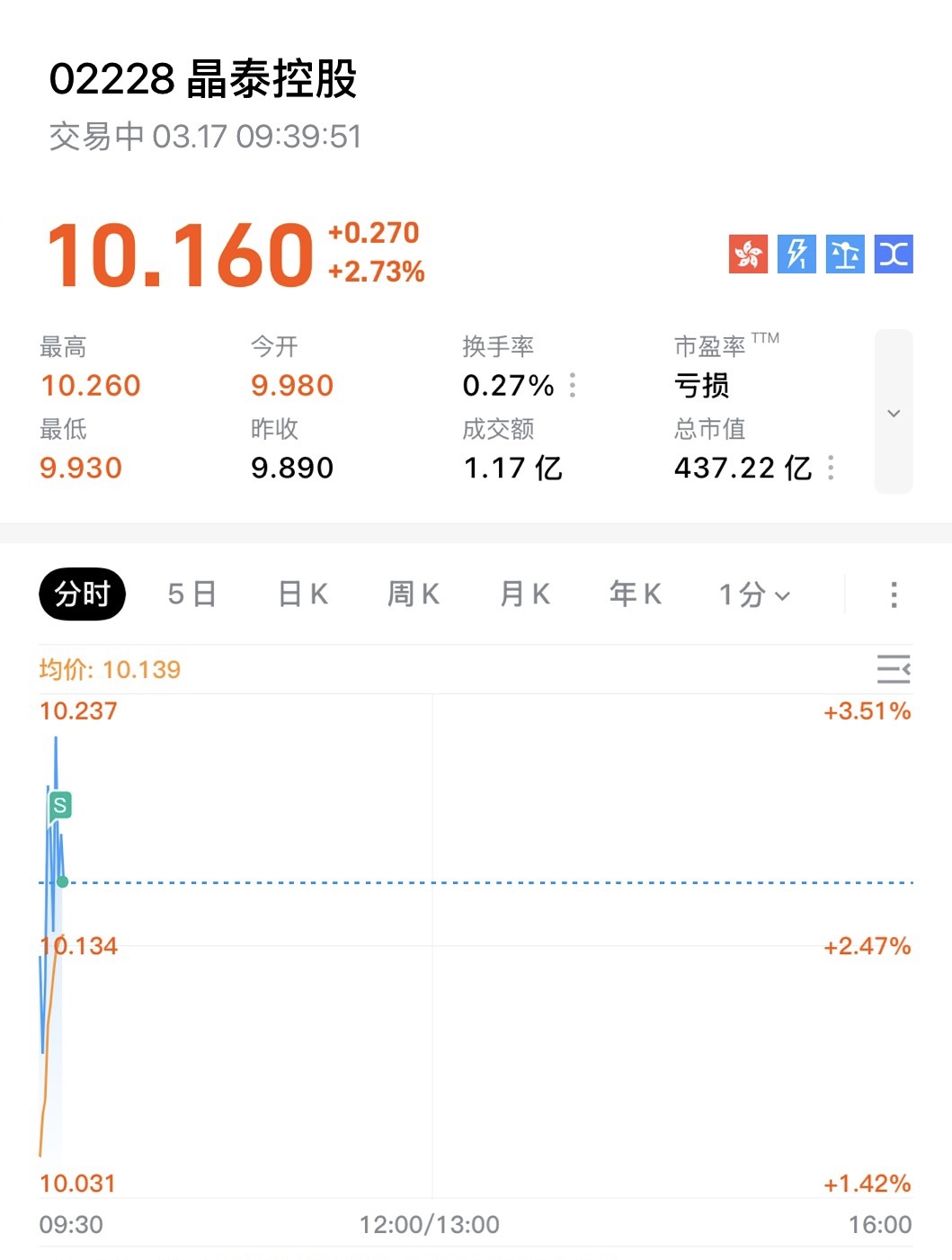Expand the stock details panel chevron

click(x=894, y=412)
